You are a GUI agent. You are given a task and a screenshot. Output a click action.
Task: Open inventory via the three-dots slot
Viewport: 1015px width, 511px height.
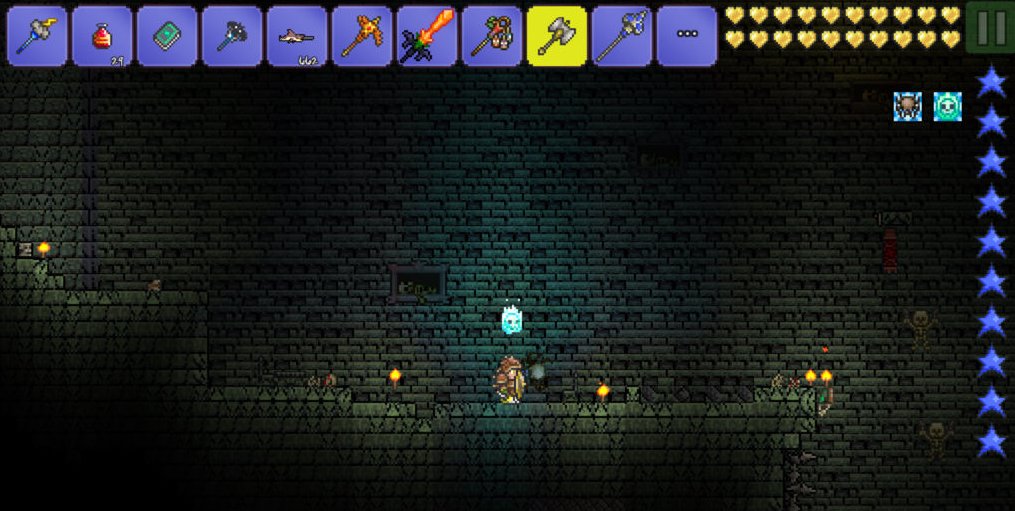point(686,36)
